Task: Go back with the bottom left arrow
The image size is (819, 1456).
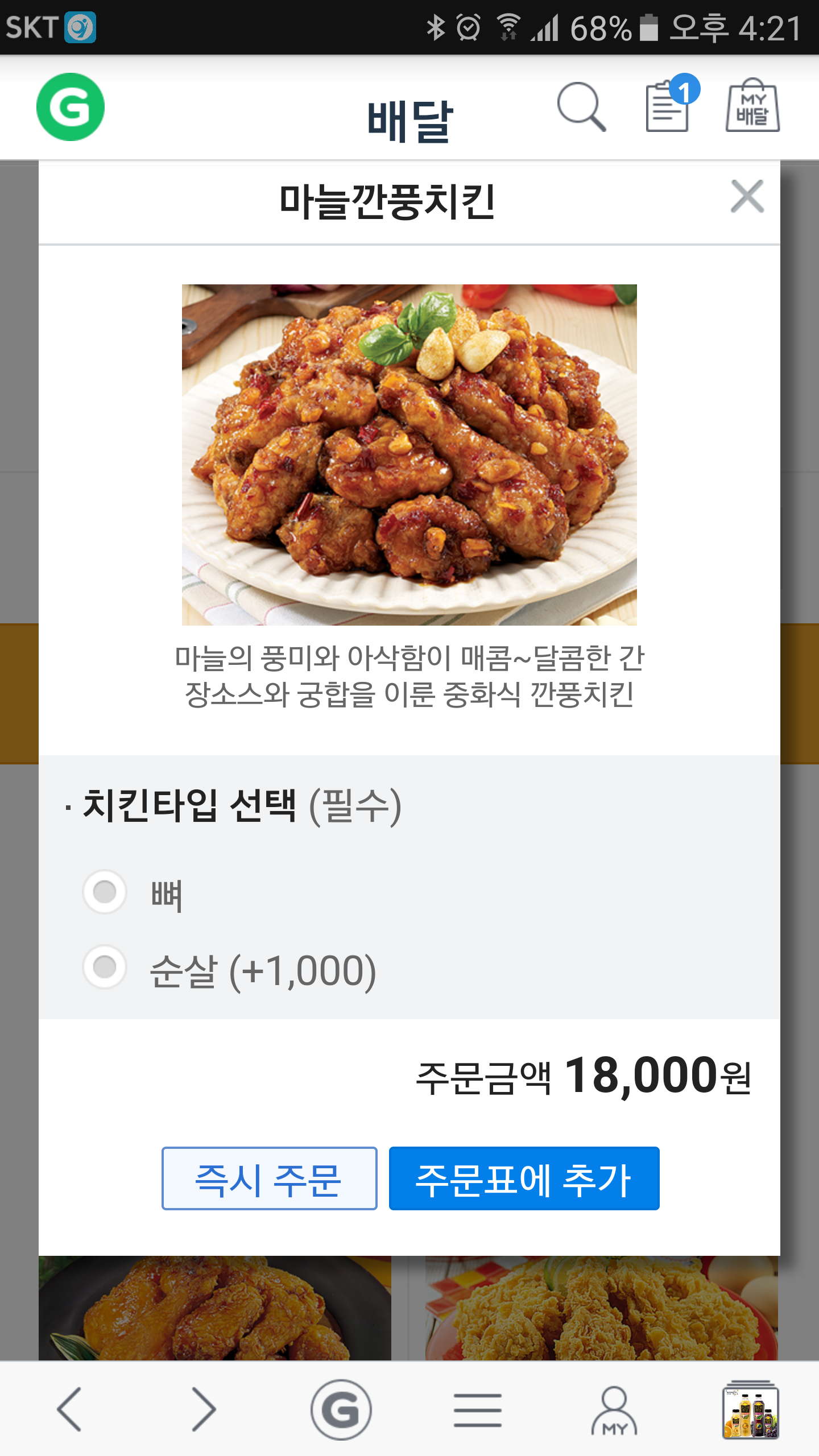Action: point(69,1409)
